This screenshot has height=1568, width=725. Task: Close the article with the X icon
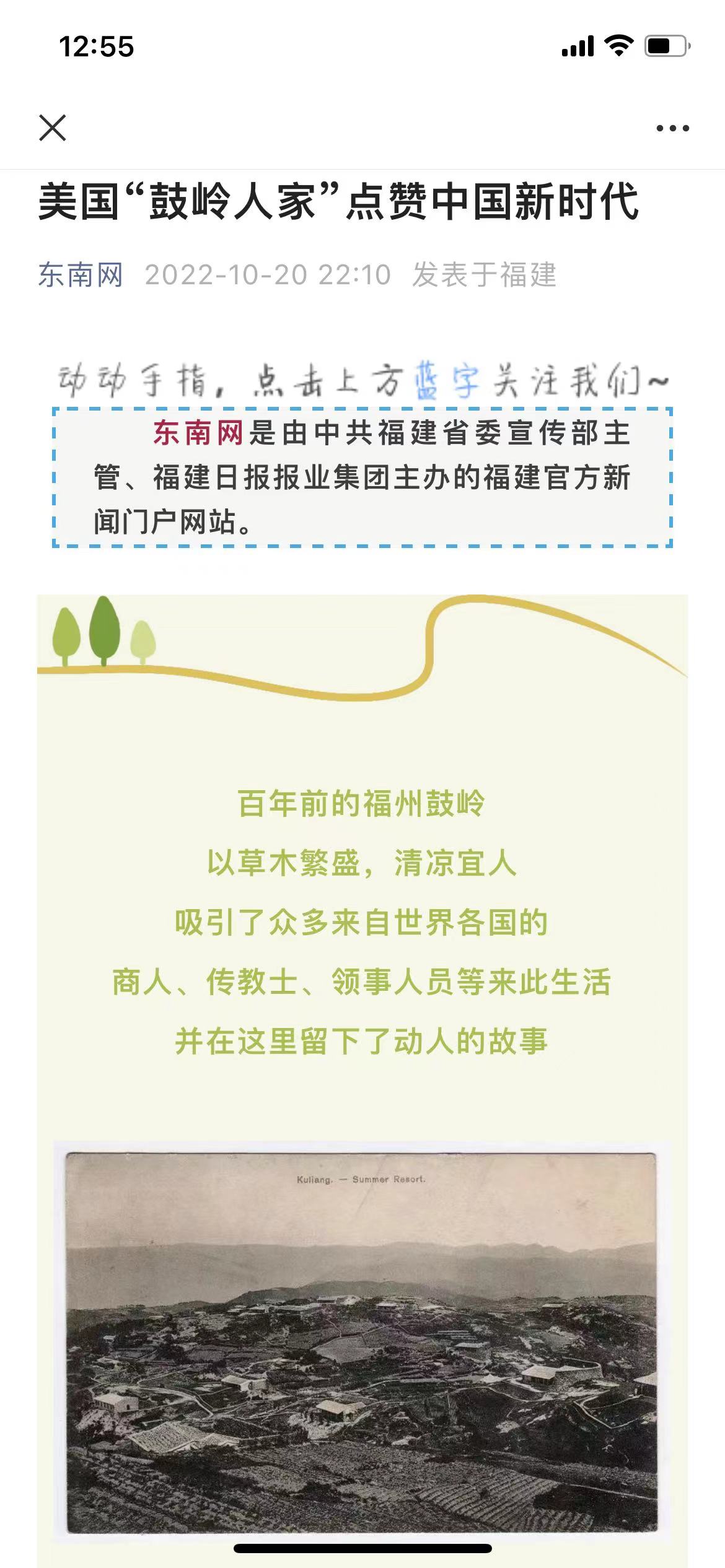[x=53, y=128]
